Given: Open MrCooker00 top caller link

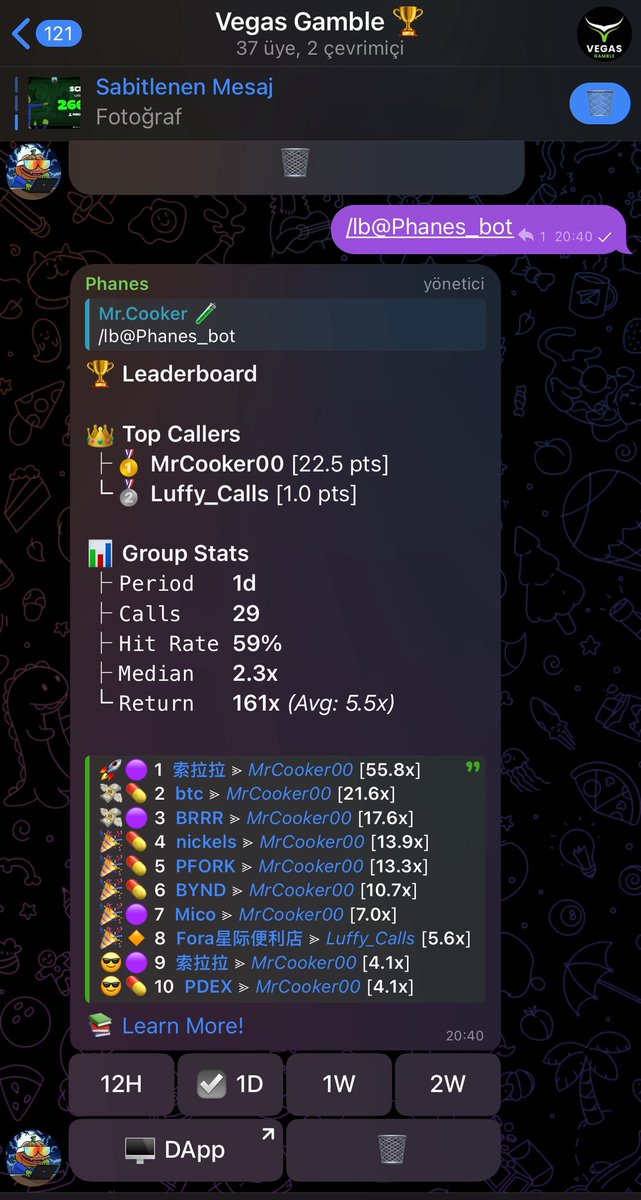Looking at the screenshot, I should (x=216, y=464).
